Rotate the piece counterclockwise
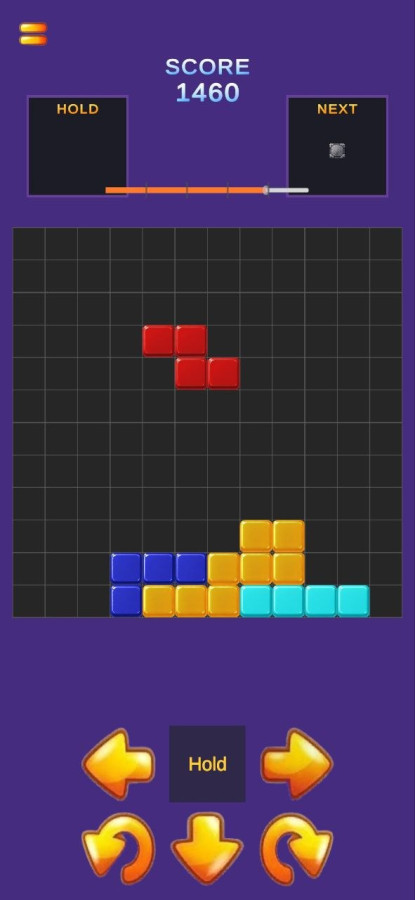This screenshot has height=900, width=415. click(x=118, y=848)
